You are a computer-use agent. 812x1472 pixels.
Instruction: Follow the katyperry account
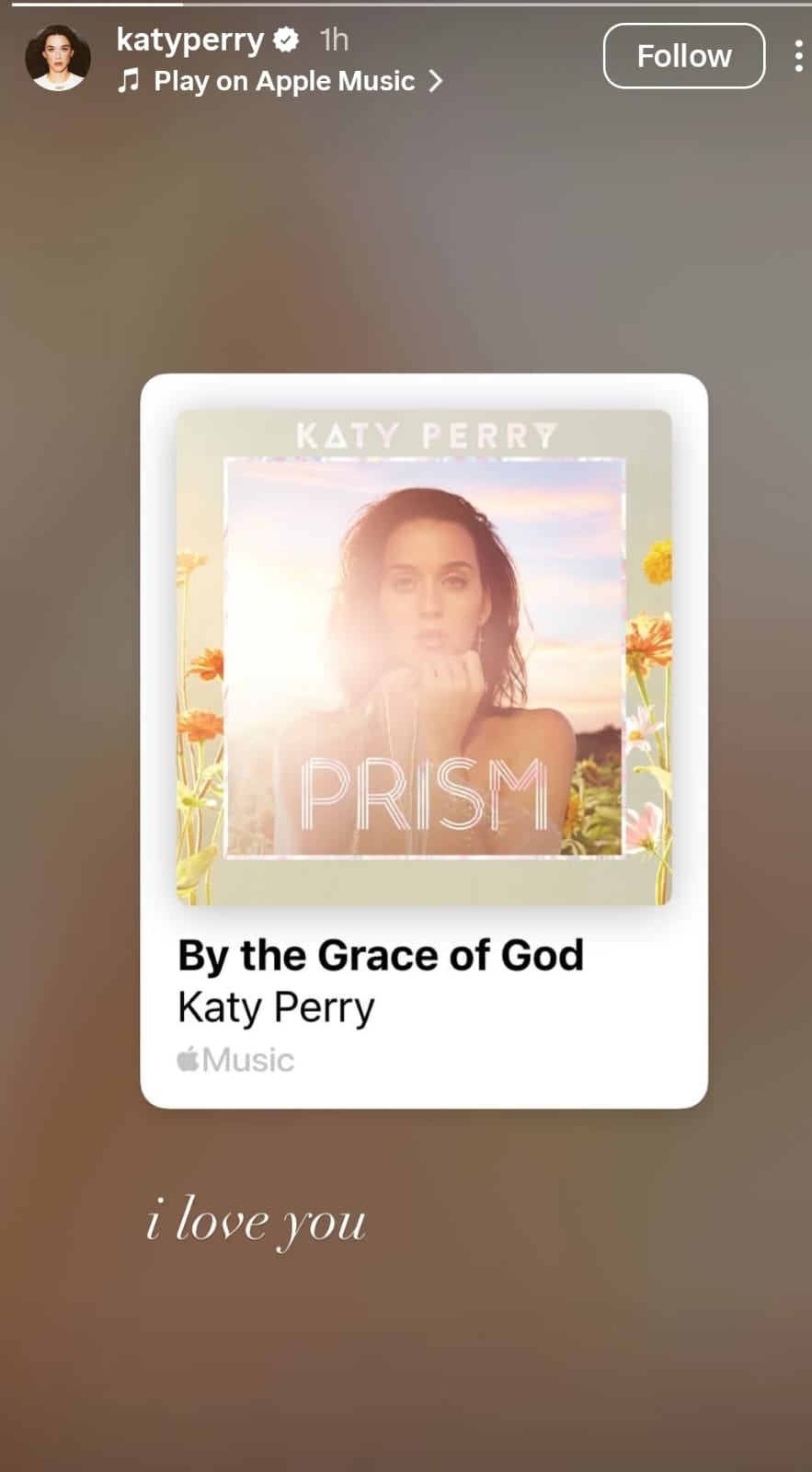tap(683, 56)
